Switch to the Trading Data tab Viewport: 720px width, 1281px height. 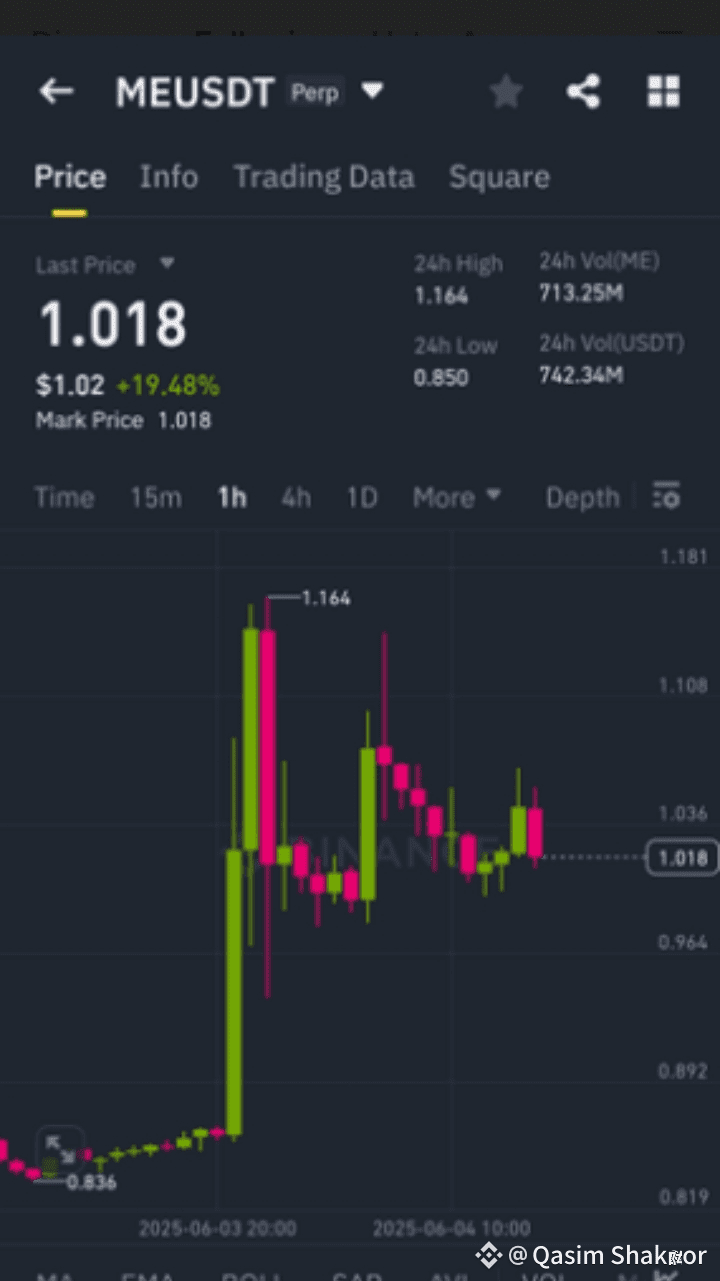pos(323,177)
